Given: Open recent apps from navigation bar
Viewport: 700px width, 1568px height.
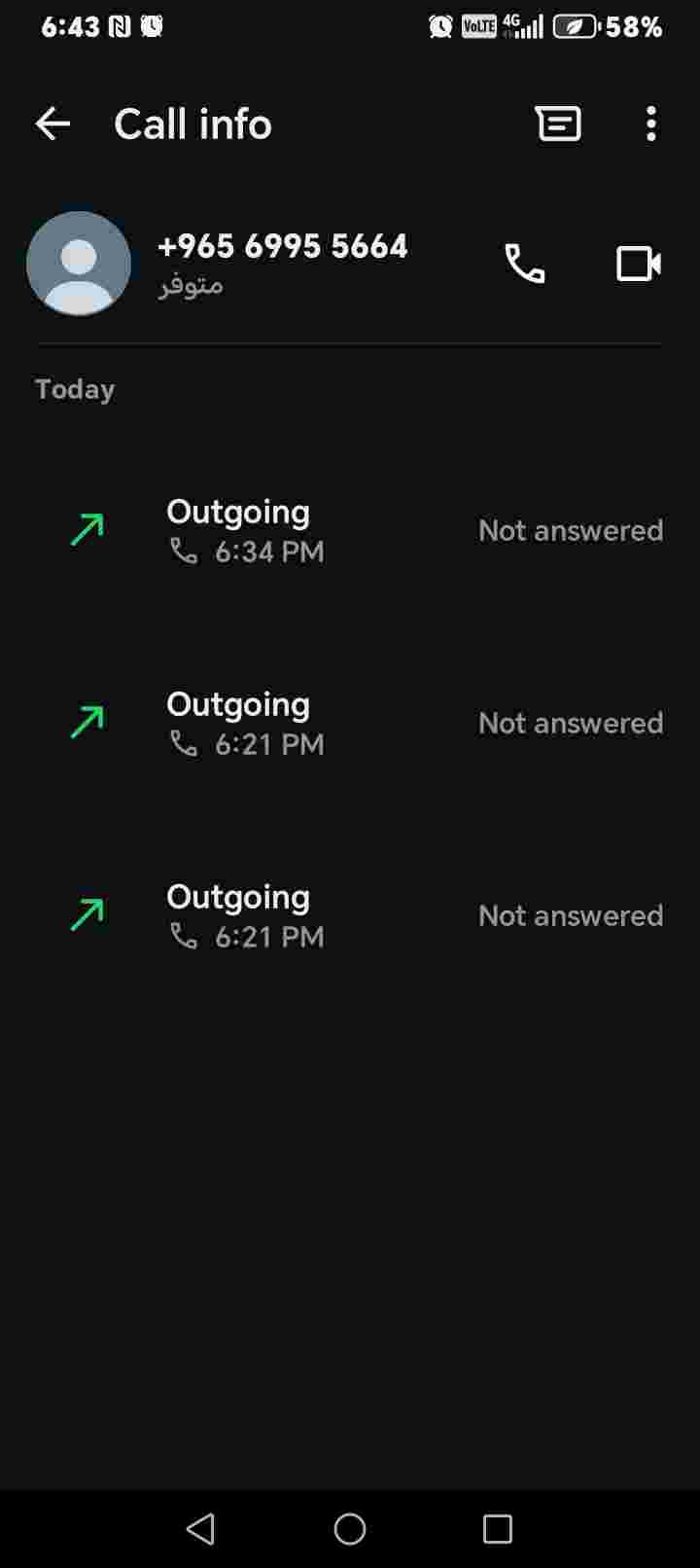Looking at the screenshot, I should [498, 1529].
